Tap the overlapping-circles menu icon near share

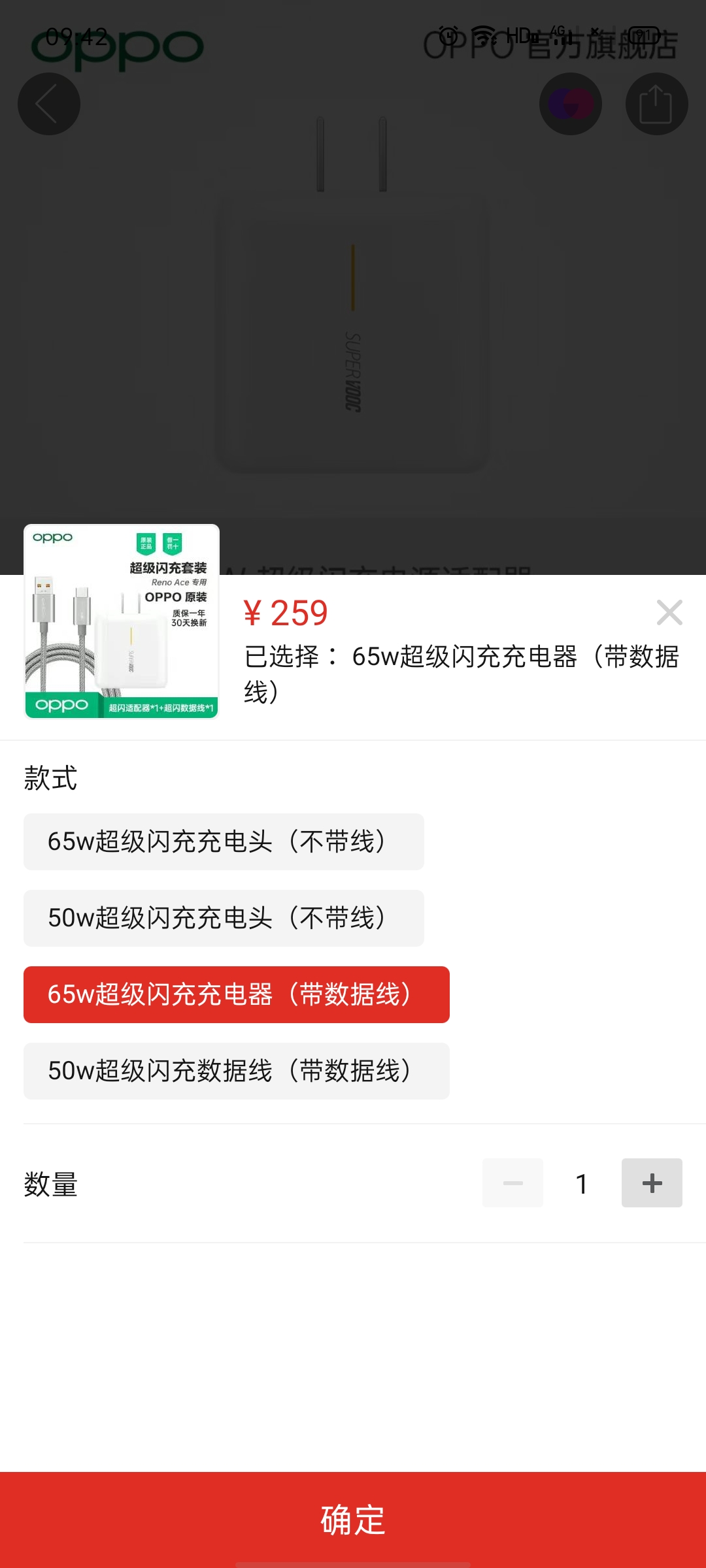[x=570, y=103]
